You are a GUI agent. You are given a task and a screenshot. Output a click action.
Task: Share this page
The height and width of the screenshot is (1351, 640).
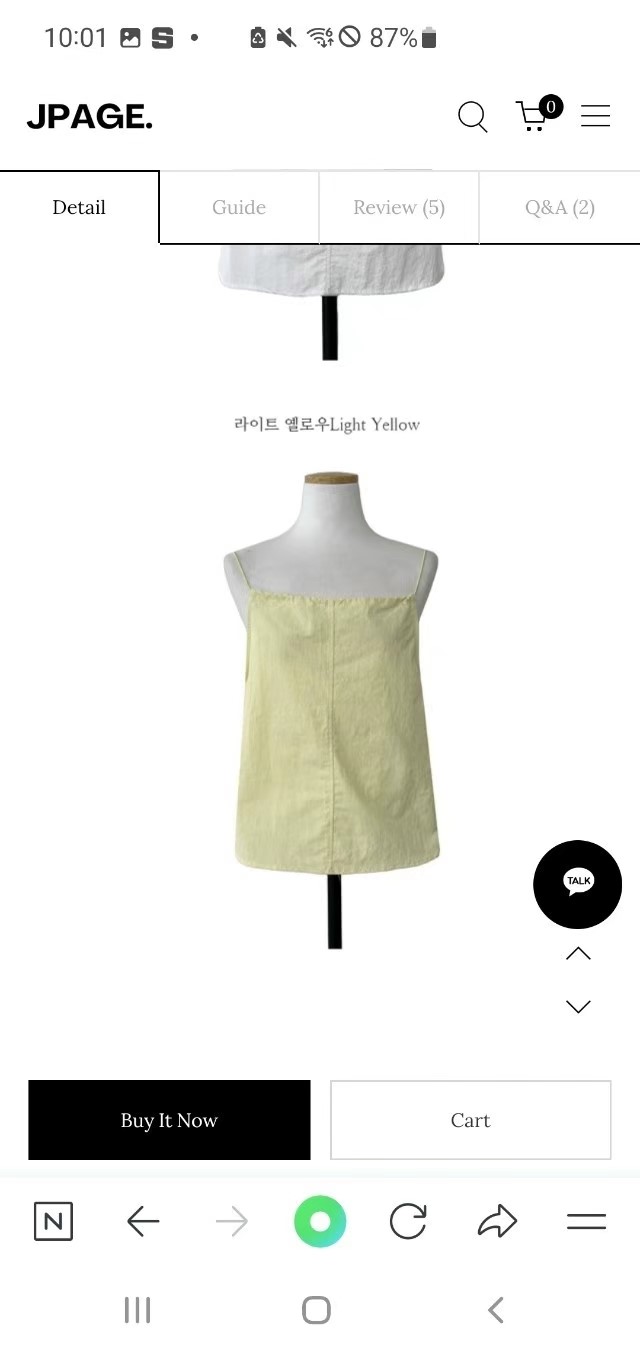coord(497,1221)
